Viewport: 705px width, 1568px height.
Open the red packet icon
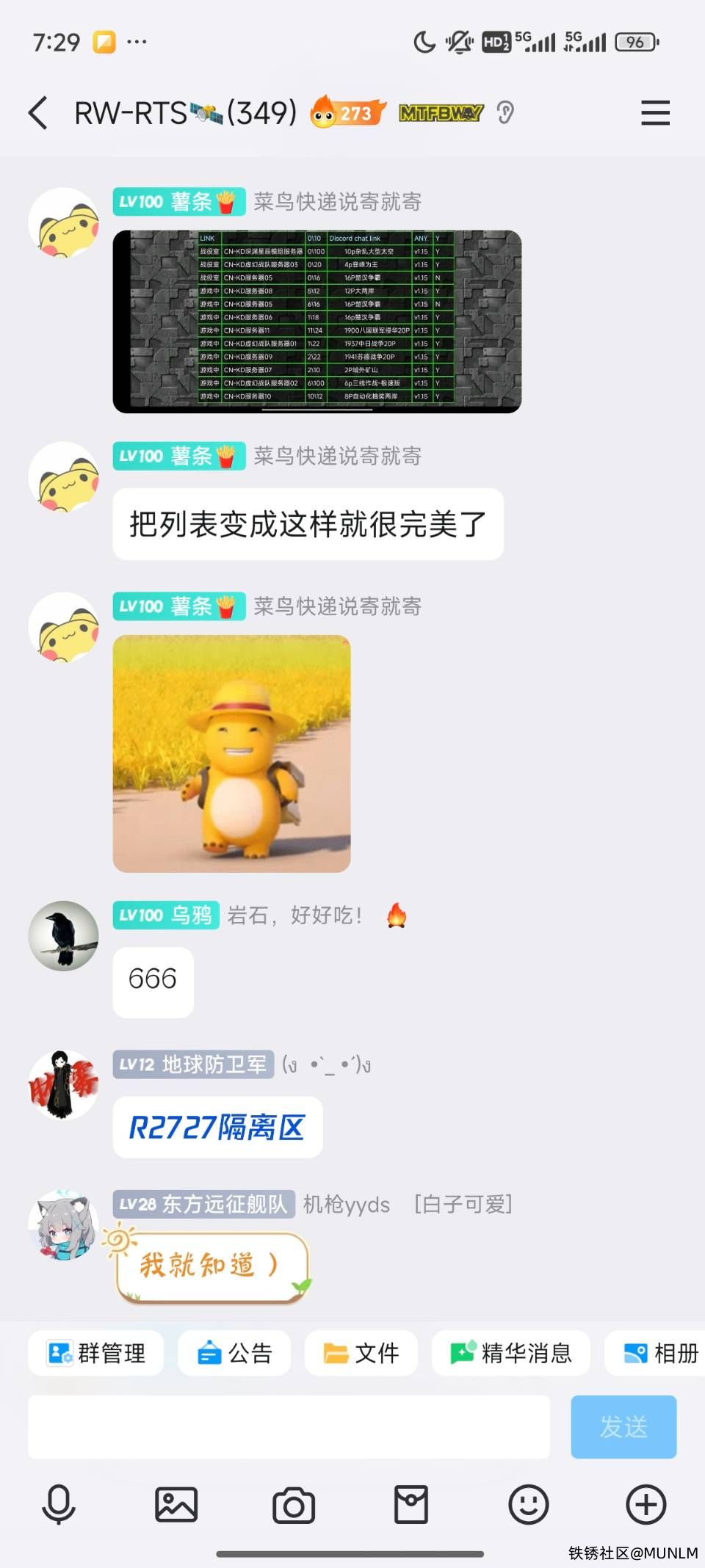411,1505
